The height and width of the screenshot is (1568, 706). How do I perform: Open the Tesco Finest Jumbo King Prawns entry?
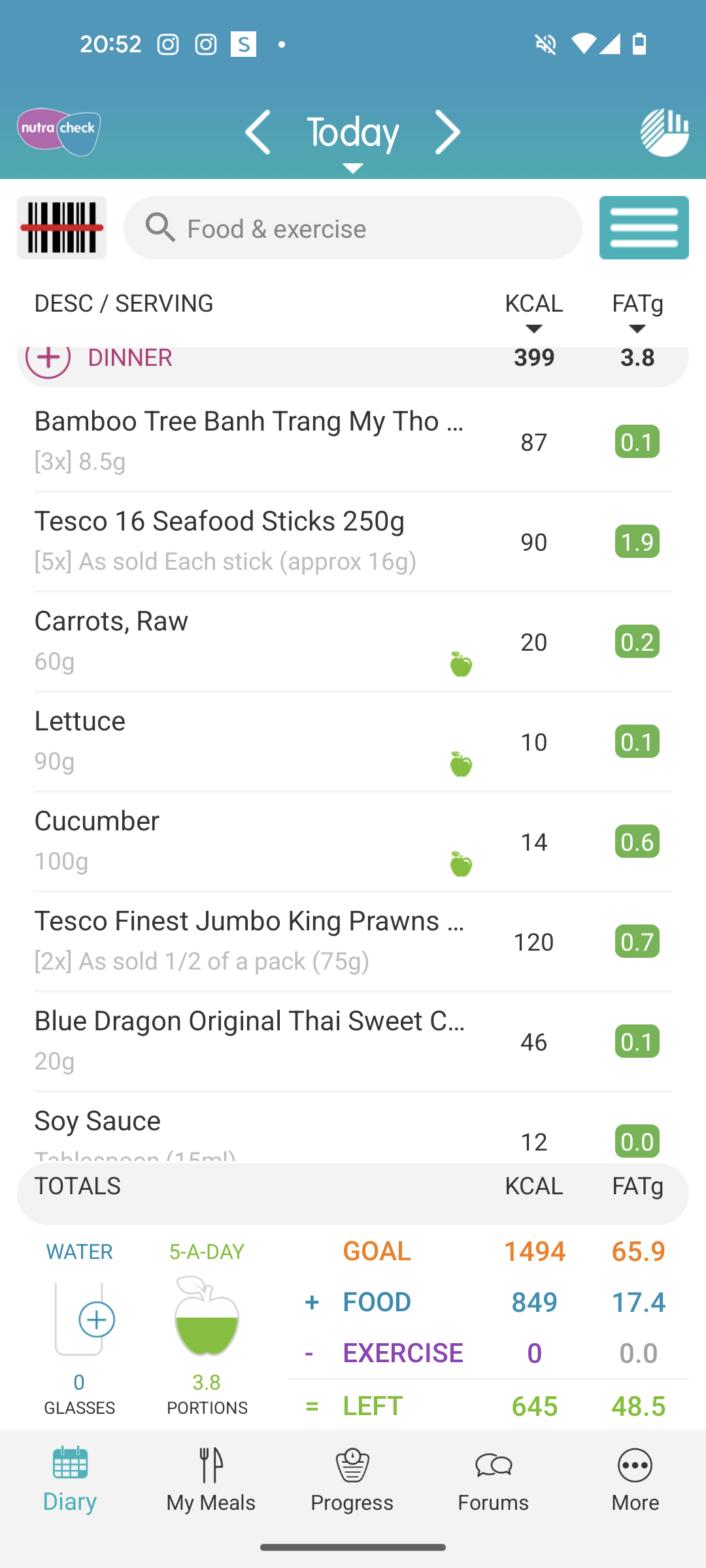click(353, 941)
